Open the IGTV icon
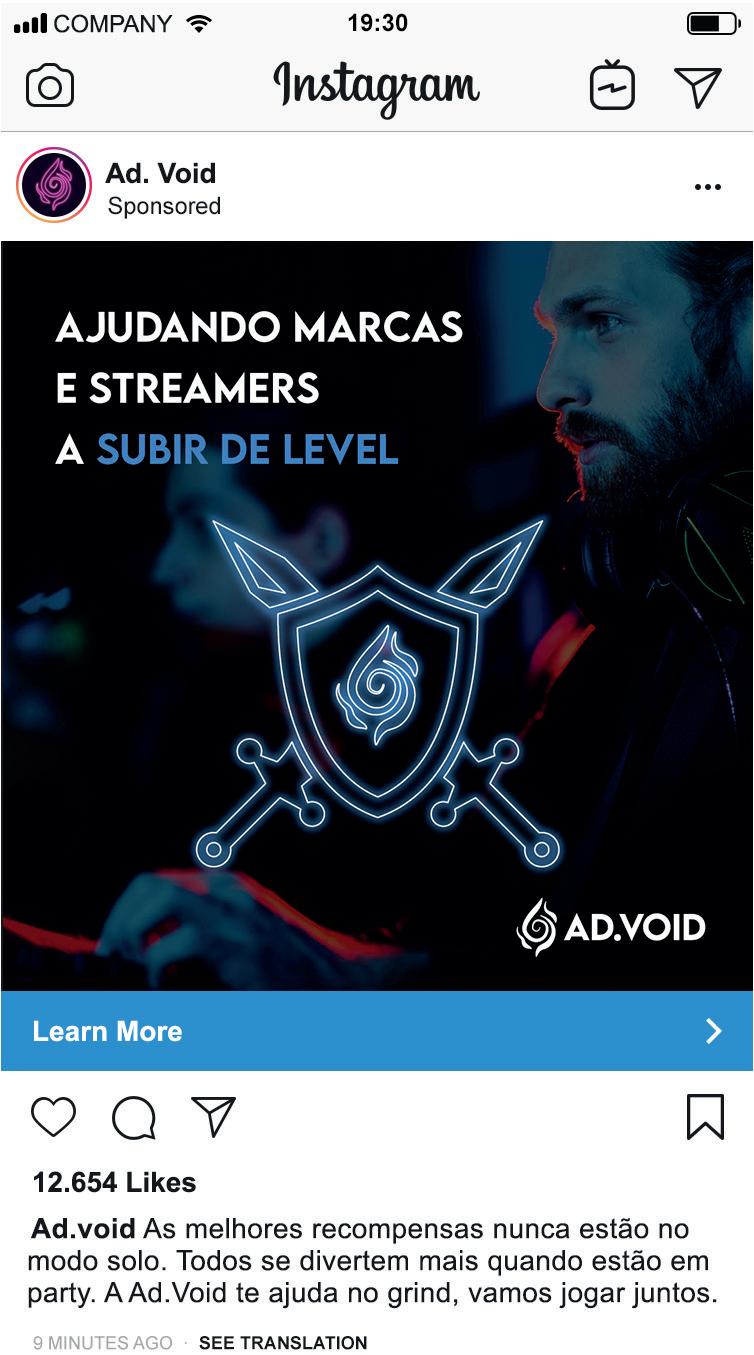The width and height of the screenshot is (754, 1355). coord(612,86)
